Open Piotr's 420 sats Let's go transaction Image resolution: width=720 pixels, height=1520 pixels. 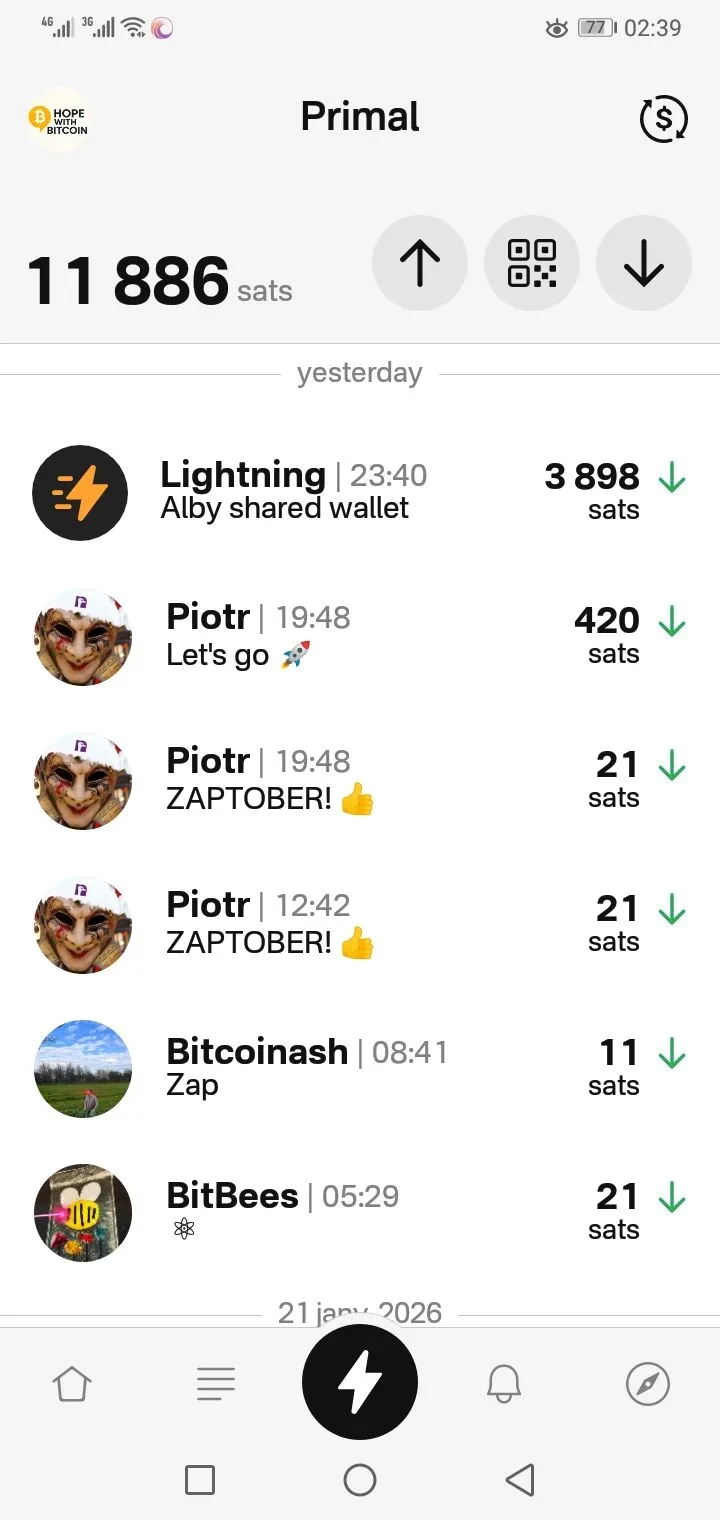coord(360,636)
